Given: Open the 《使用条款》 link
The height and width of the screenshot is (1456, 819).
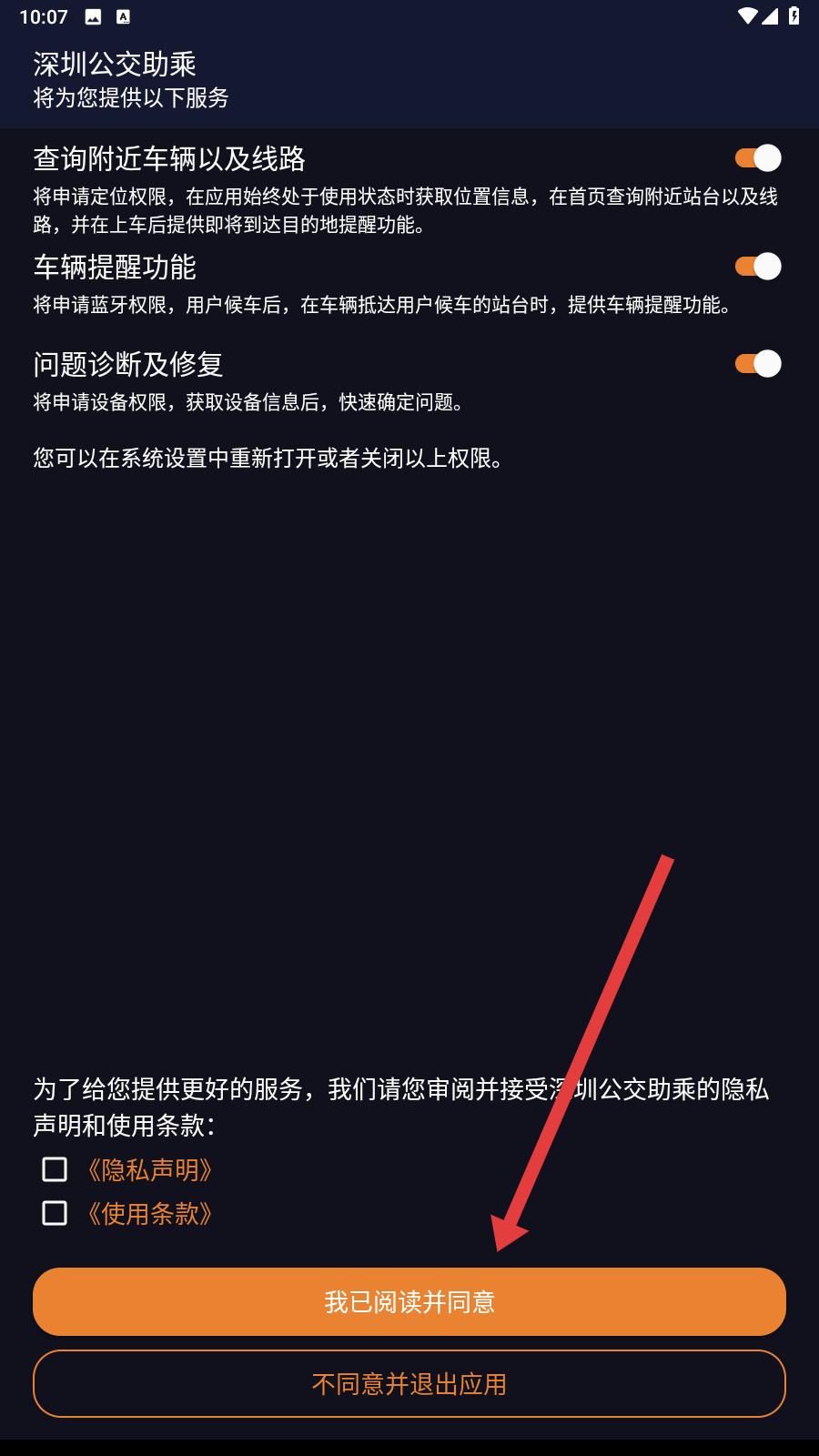Looking at the screenshot, I should [150, 1214].
